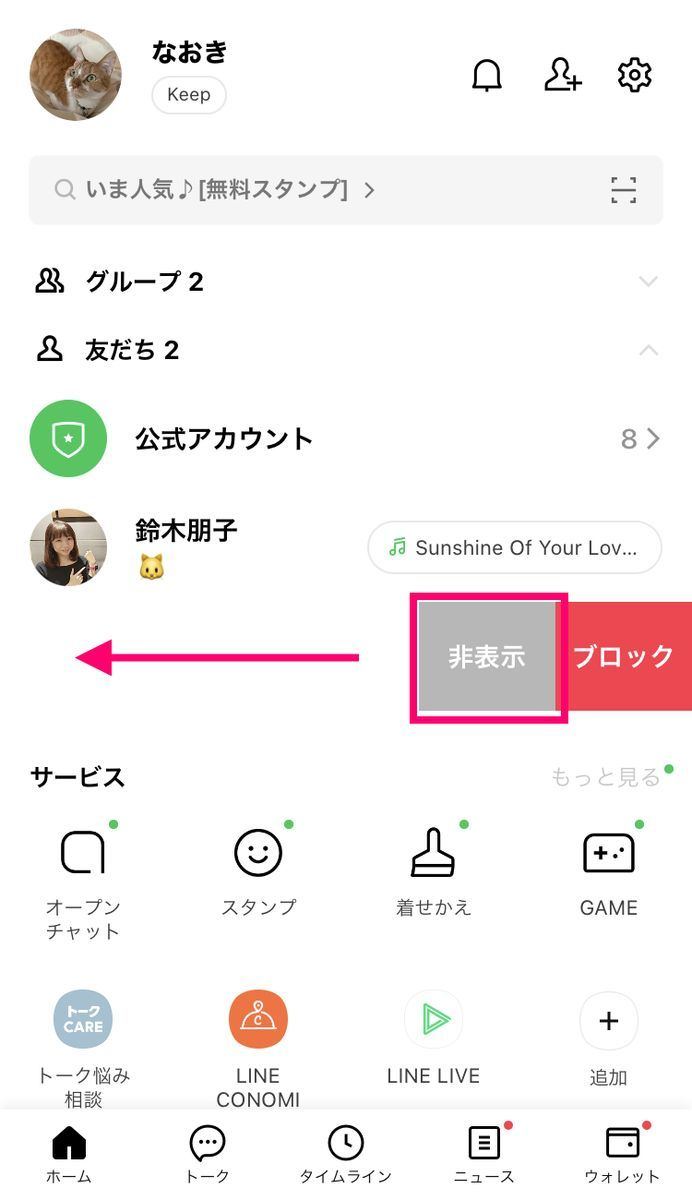Hide this friend with 非表示

coord(487,656)
